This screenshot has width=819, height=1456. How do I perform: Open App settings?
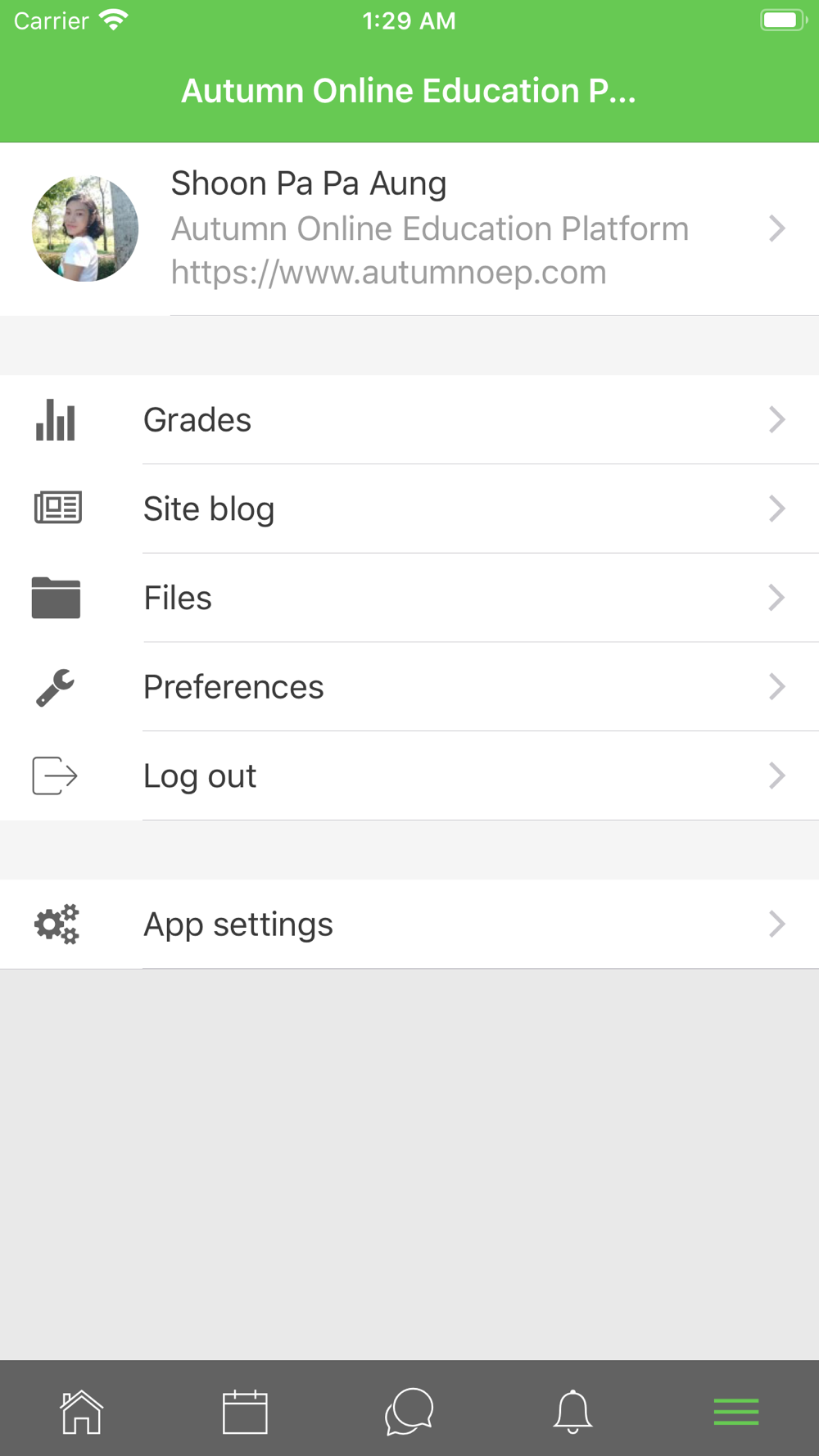click(409, 925)
